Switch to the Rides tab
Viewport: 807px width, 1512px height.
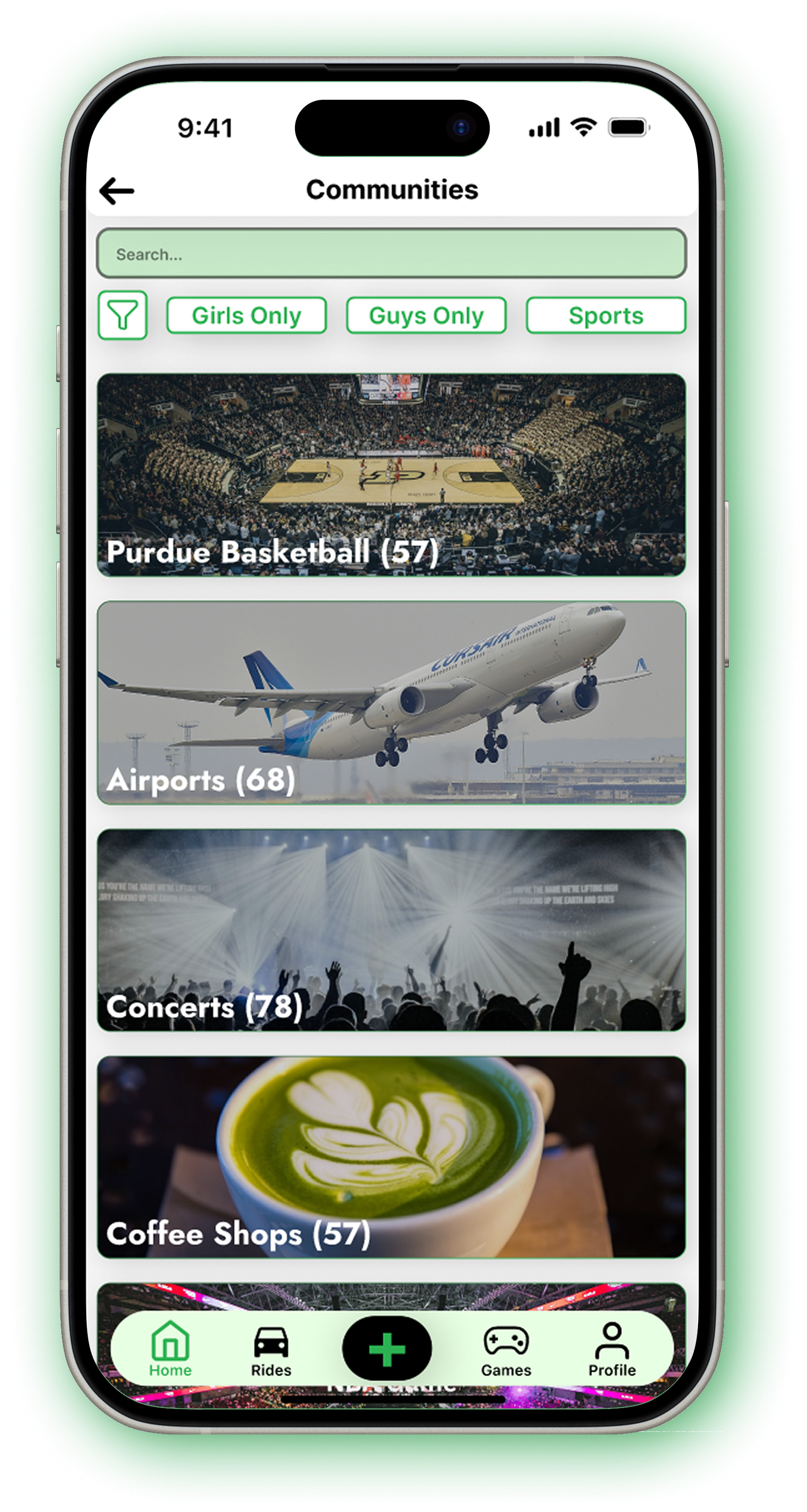tap(271, 1349)
